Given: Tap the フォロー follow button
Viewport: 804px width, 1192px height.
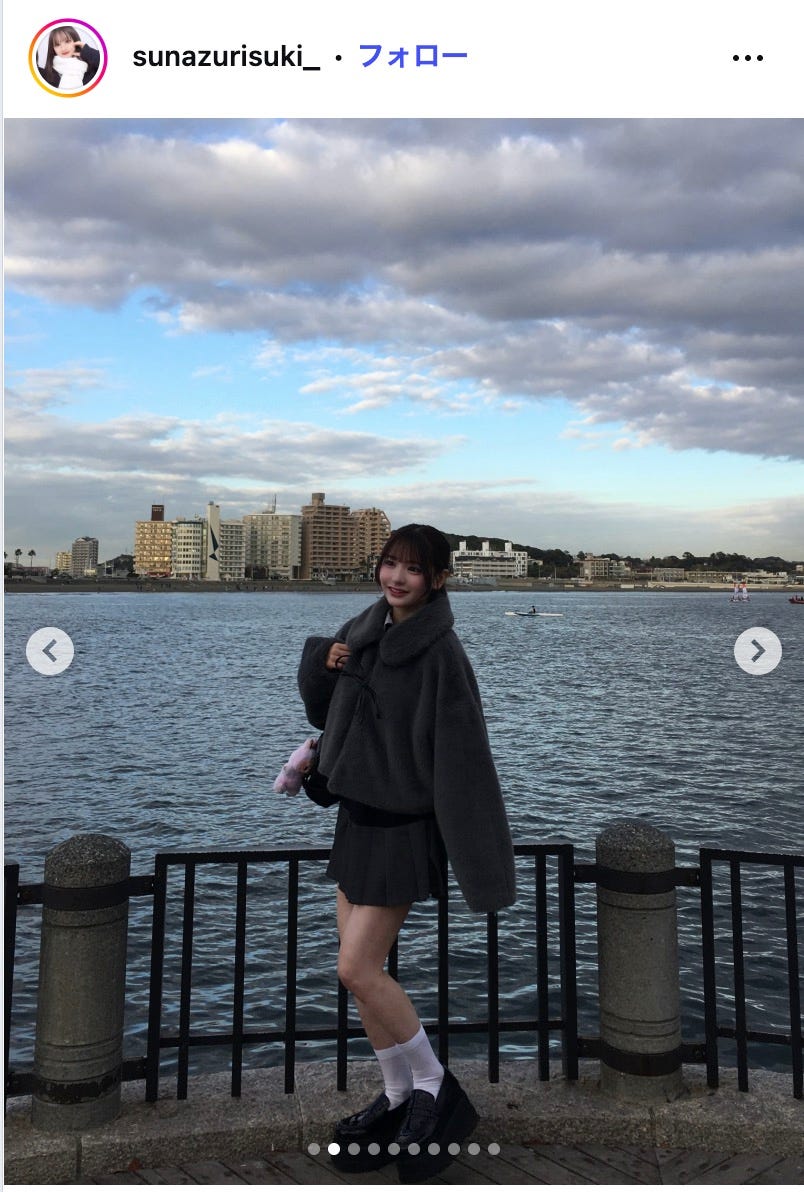Looking at the screenshot, I should [x=412, y=56].
